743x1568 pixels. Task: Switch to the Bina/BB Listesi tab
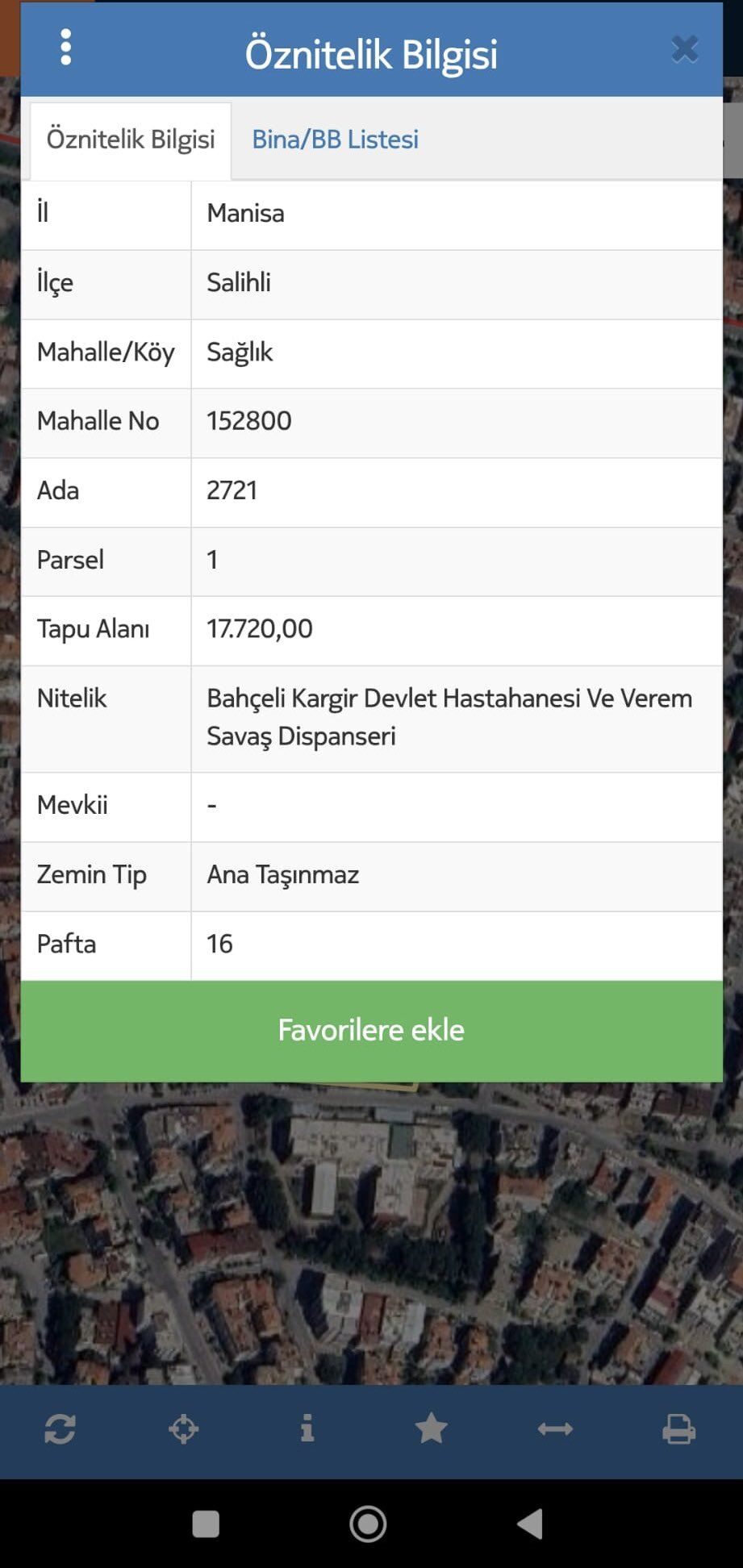tap(335, 140)
